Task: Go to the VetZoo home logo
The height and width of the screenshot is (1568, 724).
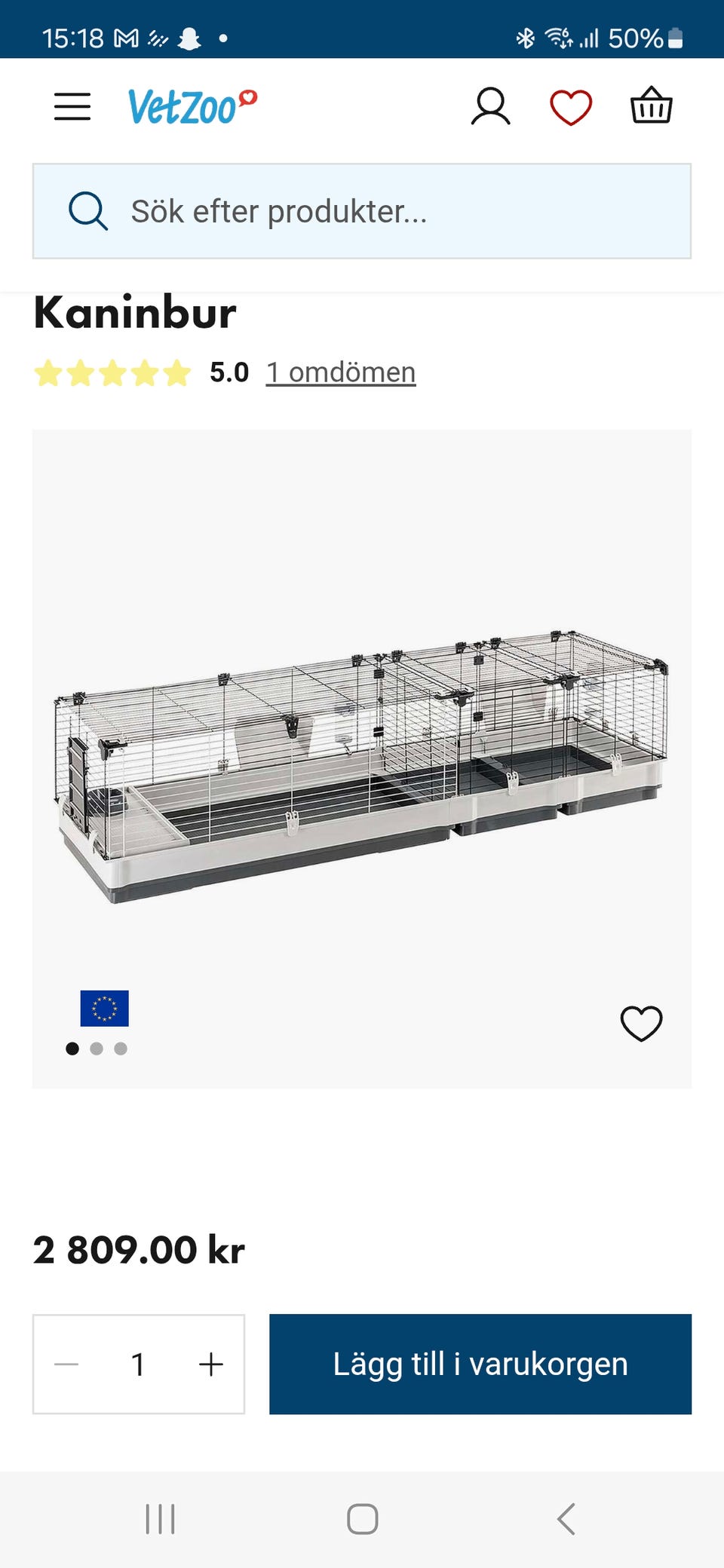Action: coord(192,106)
